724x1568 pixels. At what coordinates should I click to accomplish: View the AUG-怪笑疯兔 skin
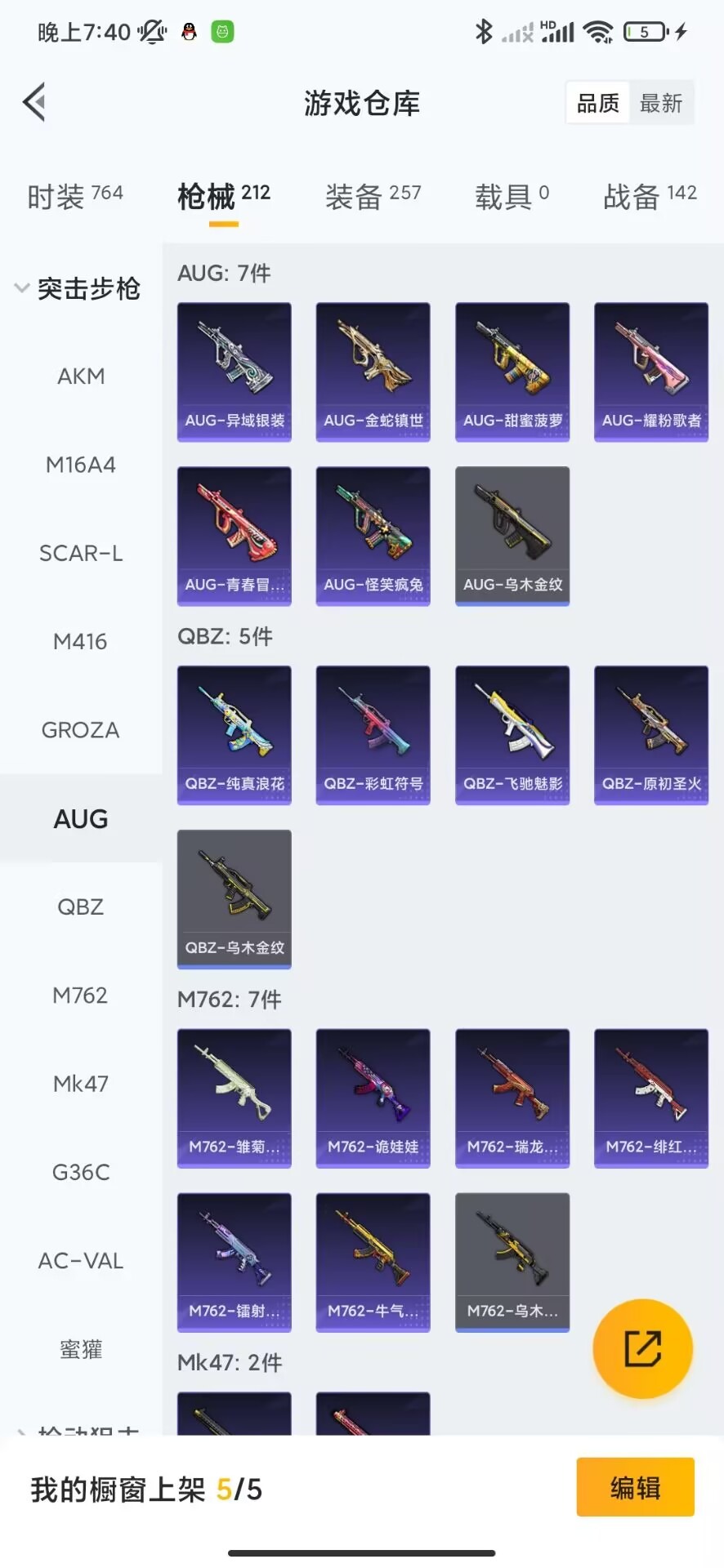[x=373, y=536]
